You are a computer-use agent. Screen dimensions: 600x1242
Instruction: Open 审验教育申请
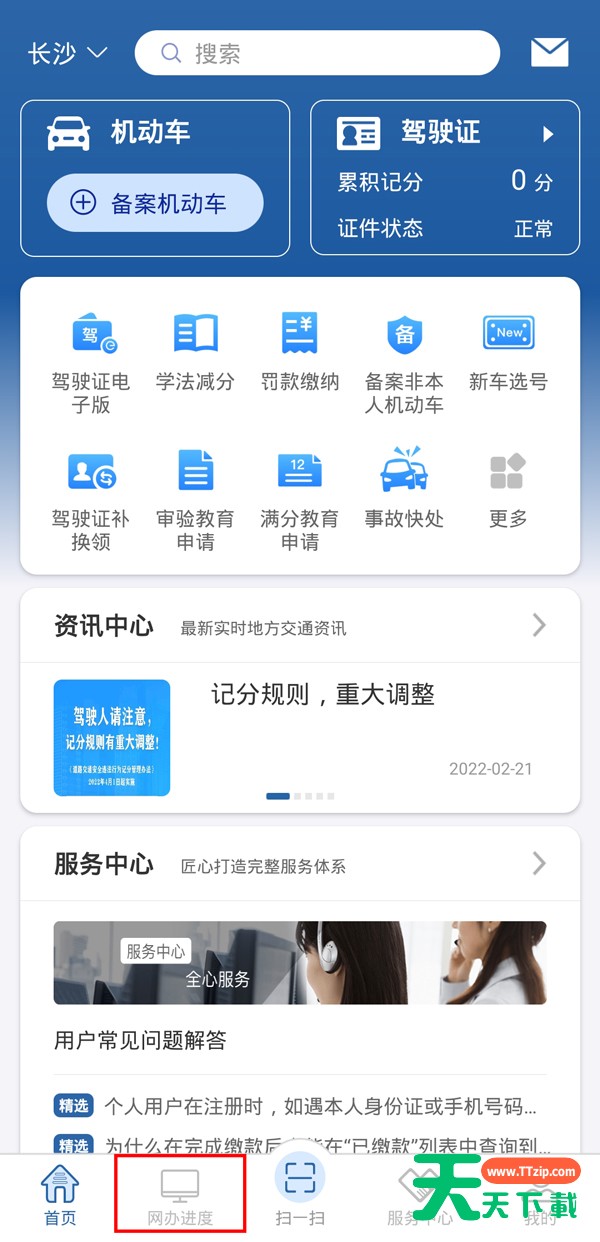point(195,499)
